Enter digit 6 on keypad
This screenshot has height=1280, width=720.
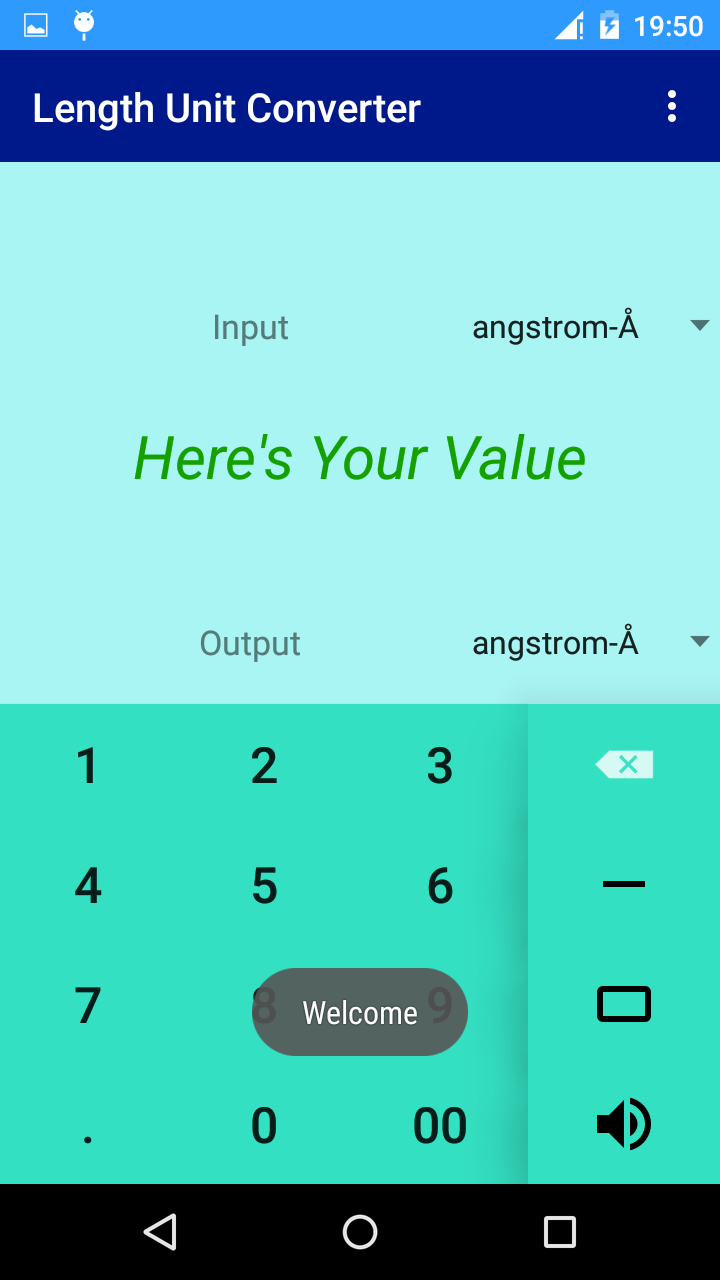[x=440, y=886]
